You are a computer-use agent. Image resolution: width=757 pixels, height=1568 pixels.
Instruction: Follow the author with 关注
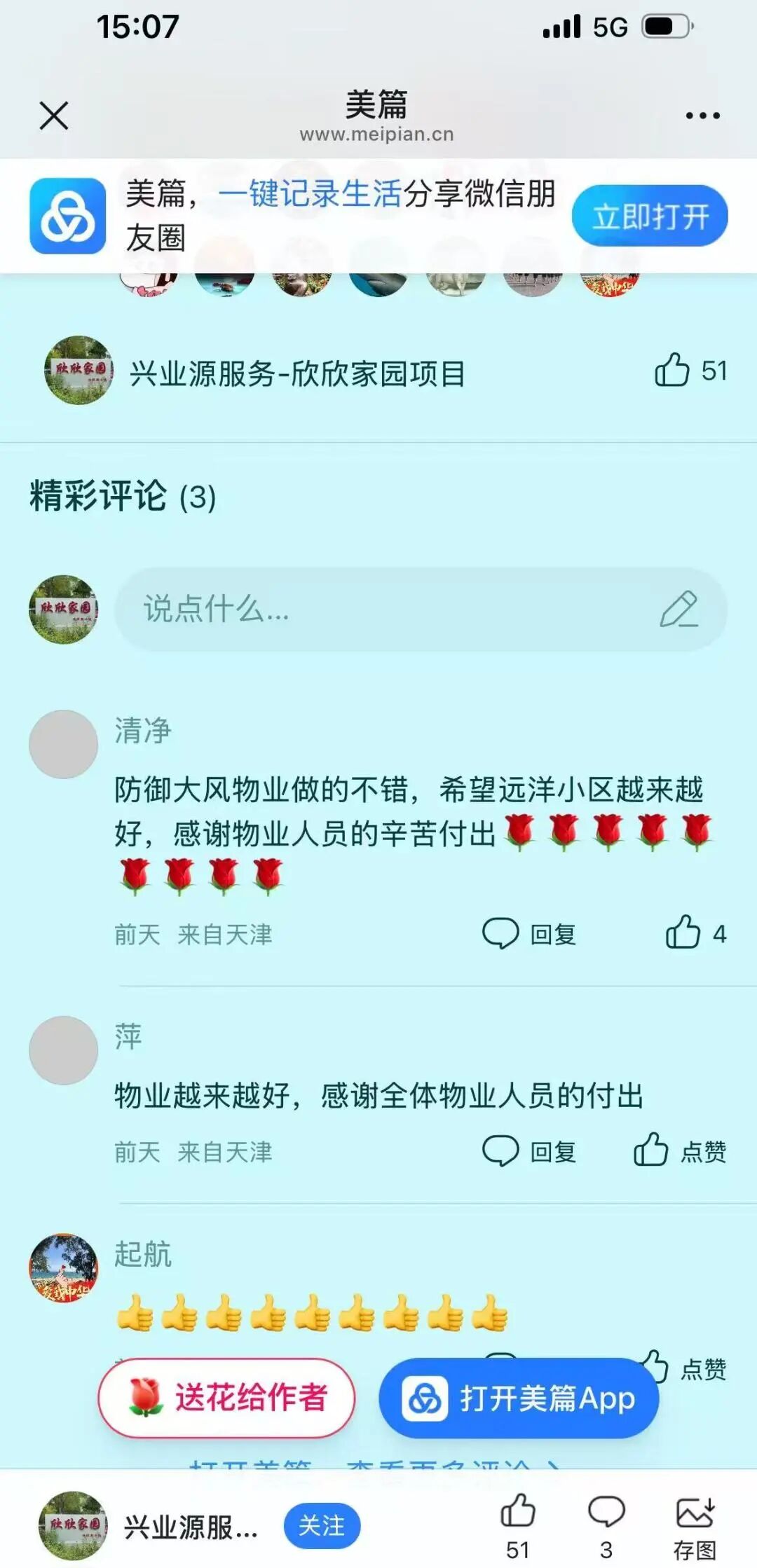(x=322, y=1525)
